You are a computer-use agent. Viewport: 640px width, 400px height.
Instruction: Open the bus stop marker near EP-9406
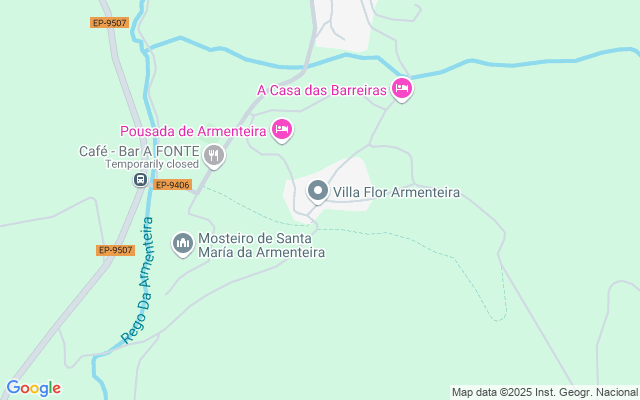(x=140, y=179)
